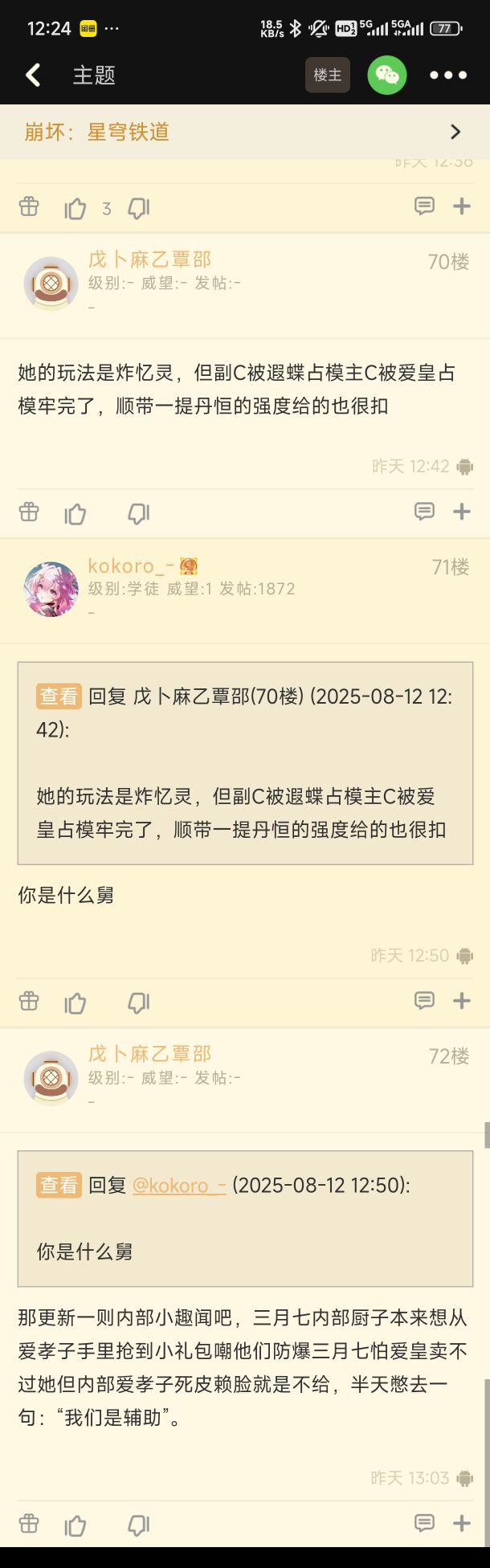The image size is (490, 1568).
Task: Open the plus menu on 70楼
Action: pyautogui.click(x=462, y=512)
